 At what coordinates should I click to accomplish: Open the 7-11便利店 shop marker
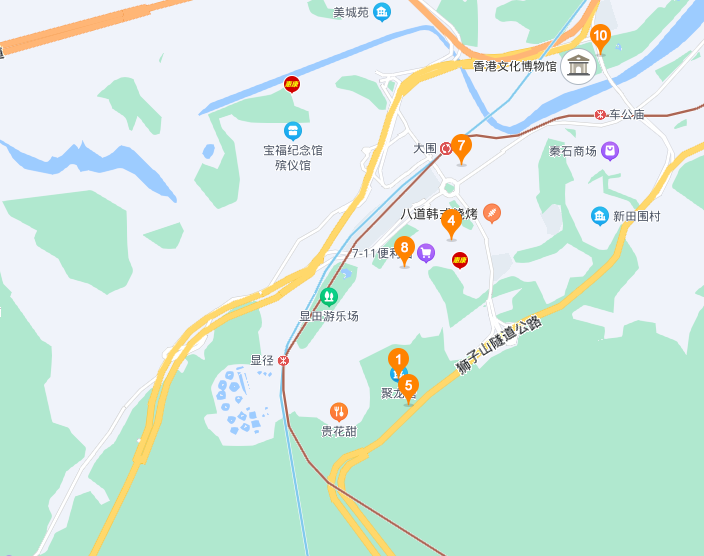click(426, 253)
